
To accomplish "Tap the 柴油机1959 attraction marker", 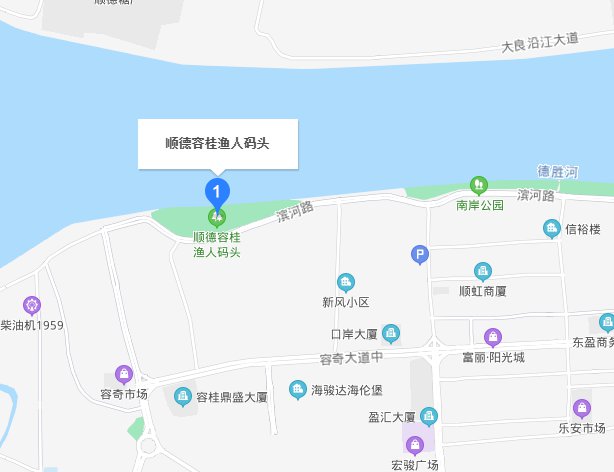I will 32,305.
